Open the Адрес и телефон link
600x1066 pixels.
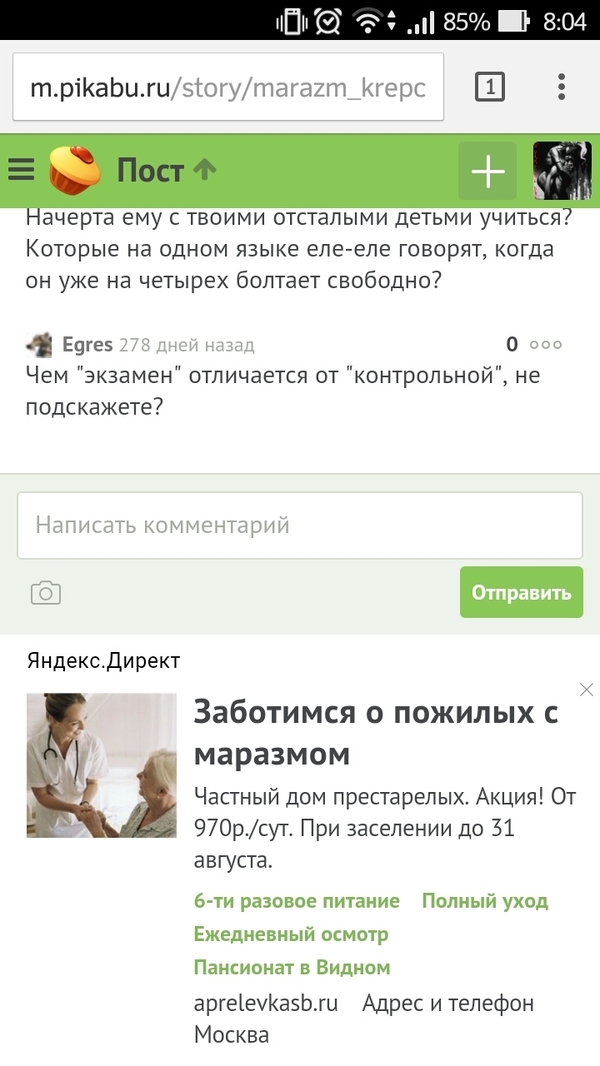tap(448, 1003)
